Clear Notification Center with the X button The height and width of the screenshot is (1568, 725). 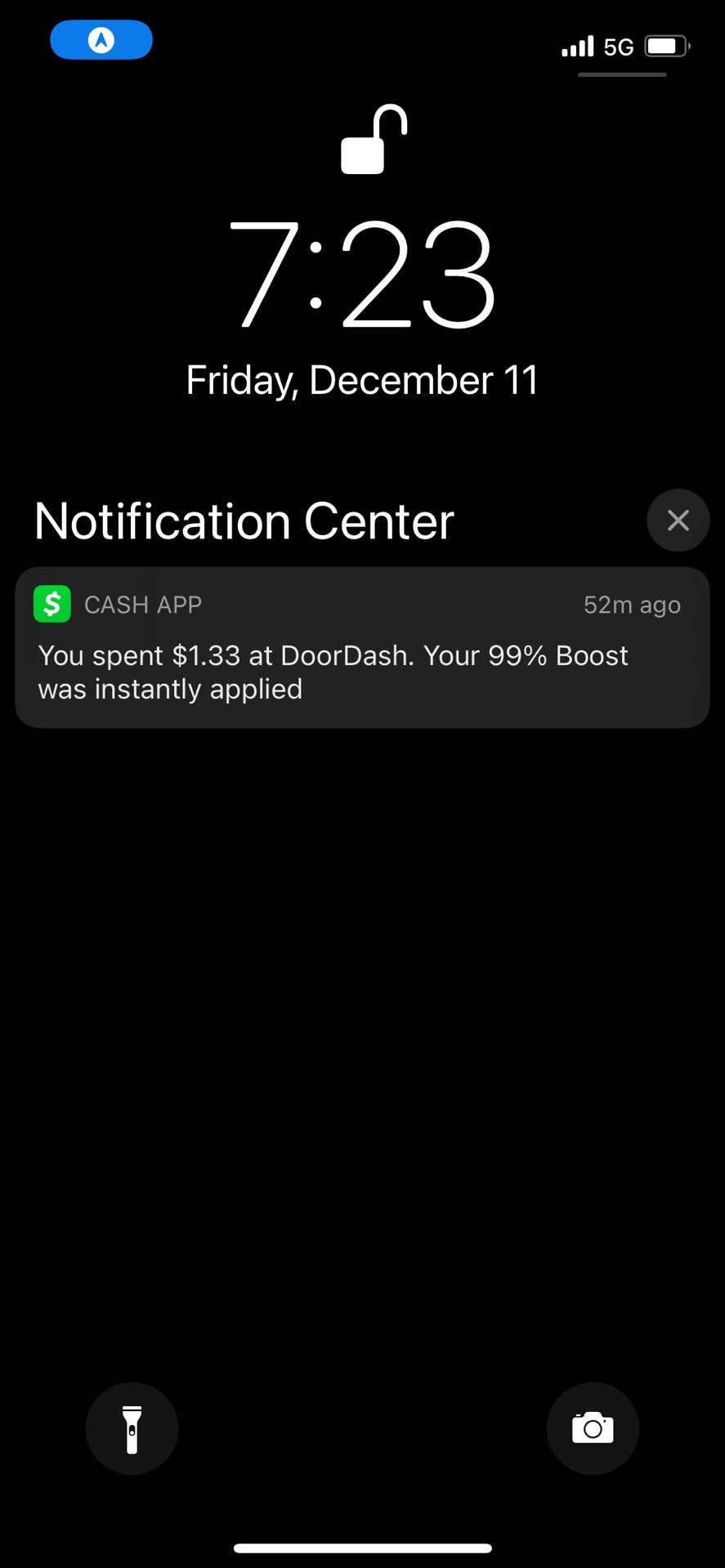(x=678, y=520)
